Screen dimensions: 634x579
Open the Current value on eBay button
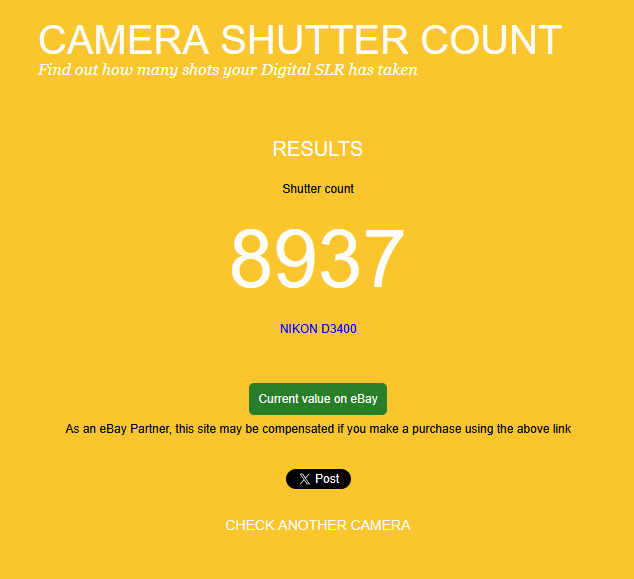point(318,399)
